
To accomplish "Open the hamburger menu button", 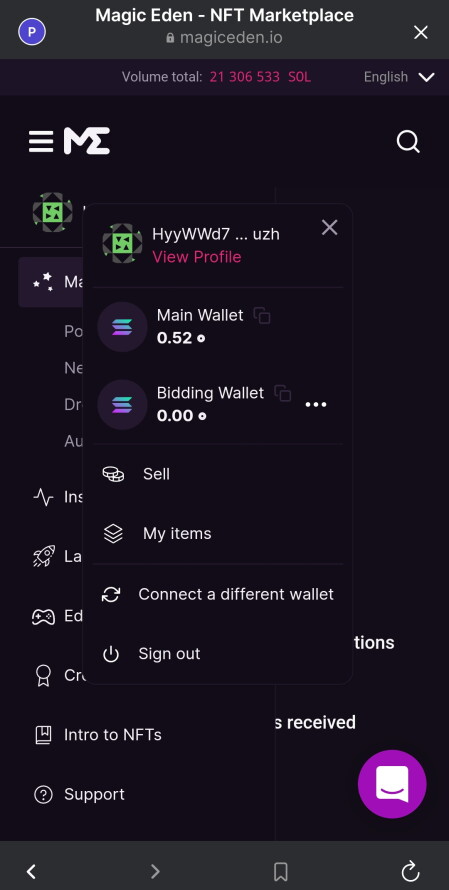I will click(41, 141).
